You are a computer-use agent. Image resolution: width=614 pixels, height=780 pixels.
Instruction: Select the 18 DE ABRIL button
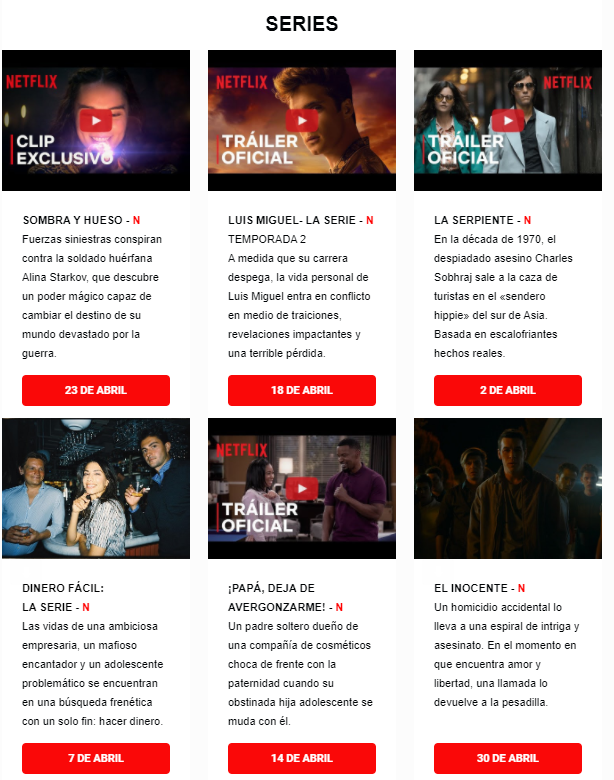pos(302,390)
